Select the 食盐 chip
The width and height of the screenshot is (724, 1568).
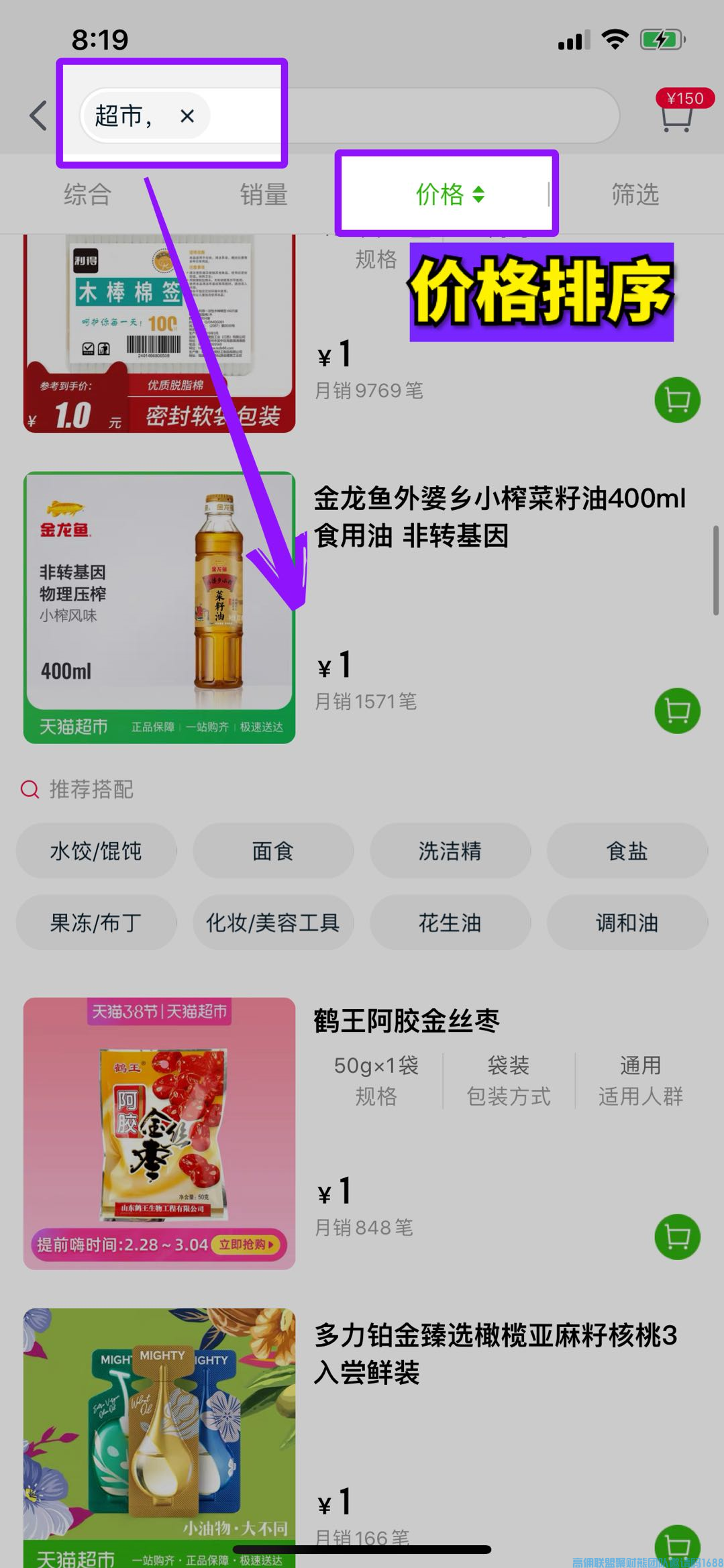point(627,851)
